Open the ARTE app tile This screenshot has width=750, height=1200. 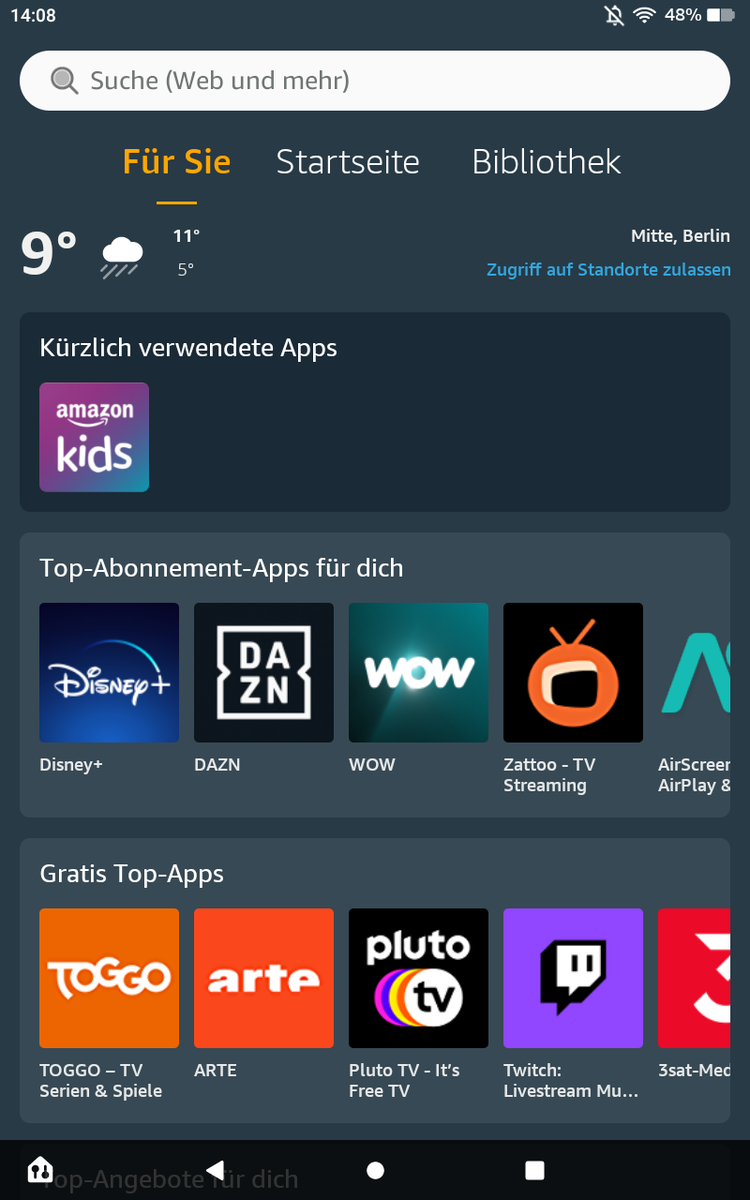[264, 978]
